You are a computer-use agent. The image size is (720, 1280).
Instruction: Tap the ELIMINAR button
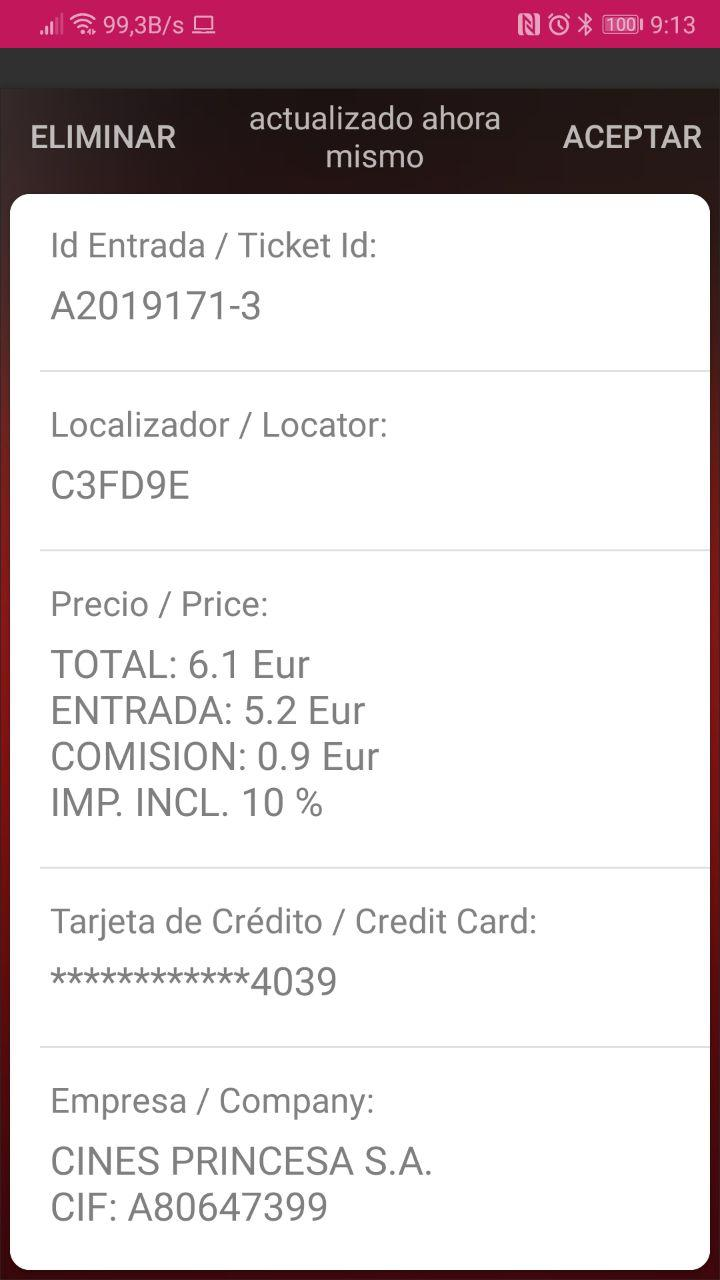pyautogui.click(x=103, y=137)
